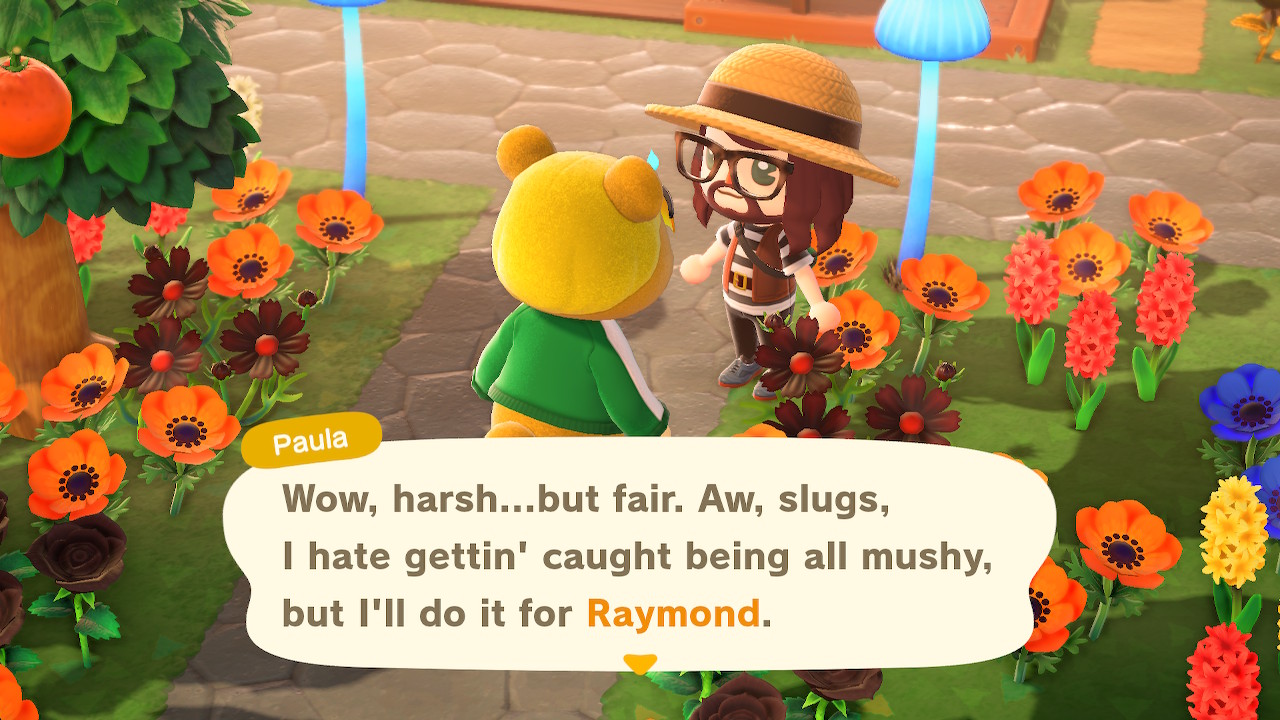Advance Paula's dialogue with the orange arrow
The height and width of the screenshot is (720, 1280).
640,663
